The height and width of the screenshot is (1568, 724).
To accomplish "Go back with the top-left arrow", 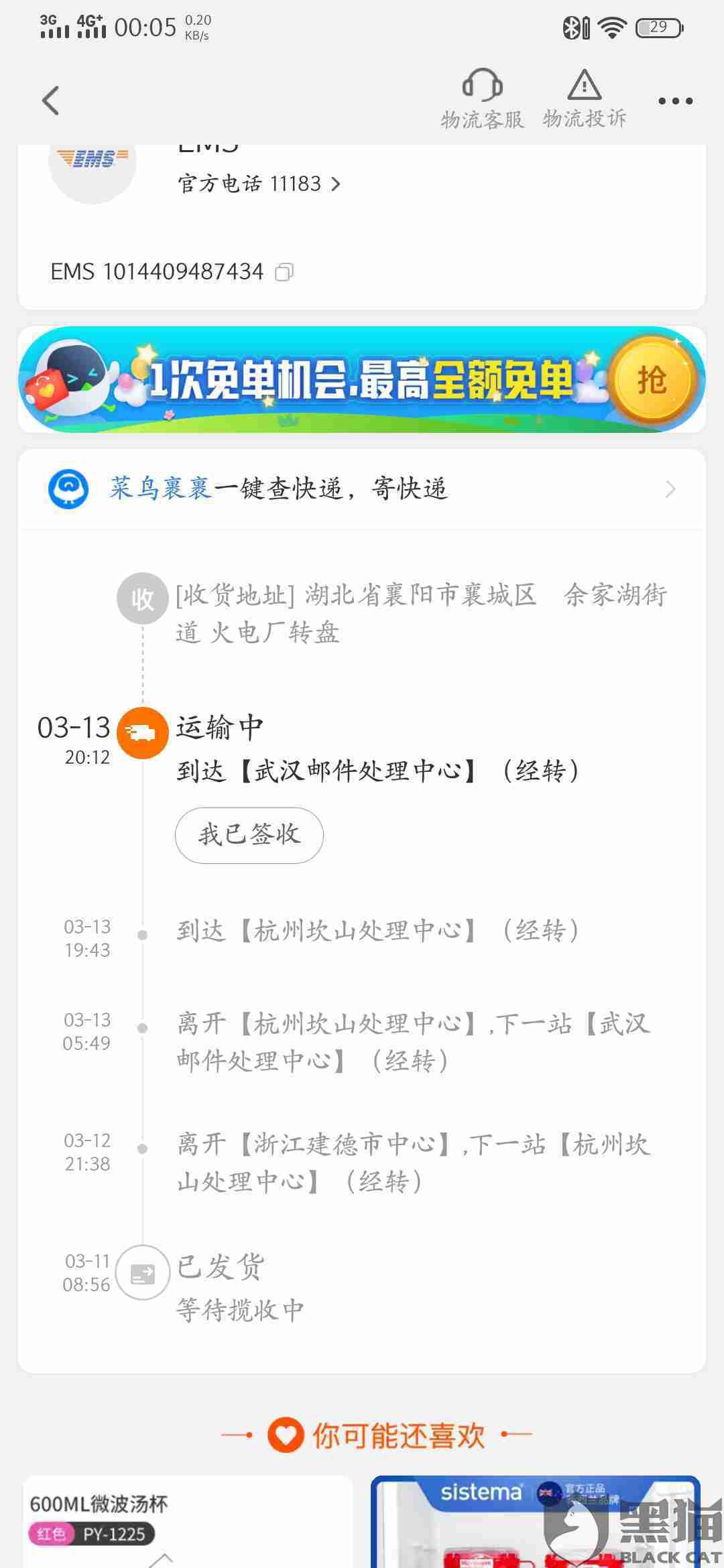I will (x=49, y=101).
